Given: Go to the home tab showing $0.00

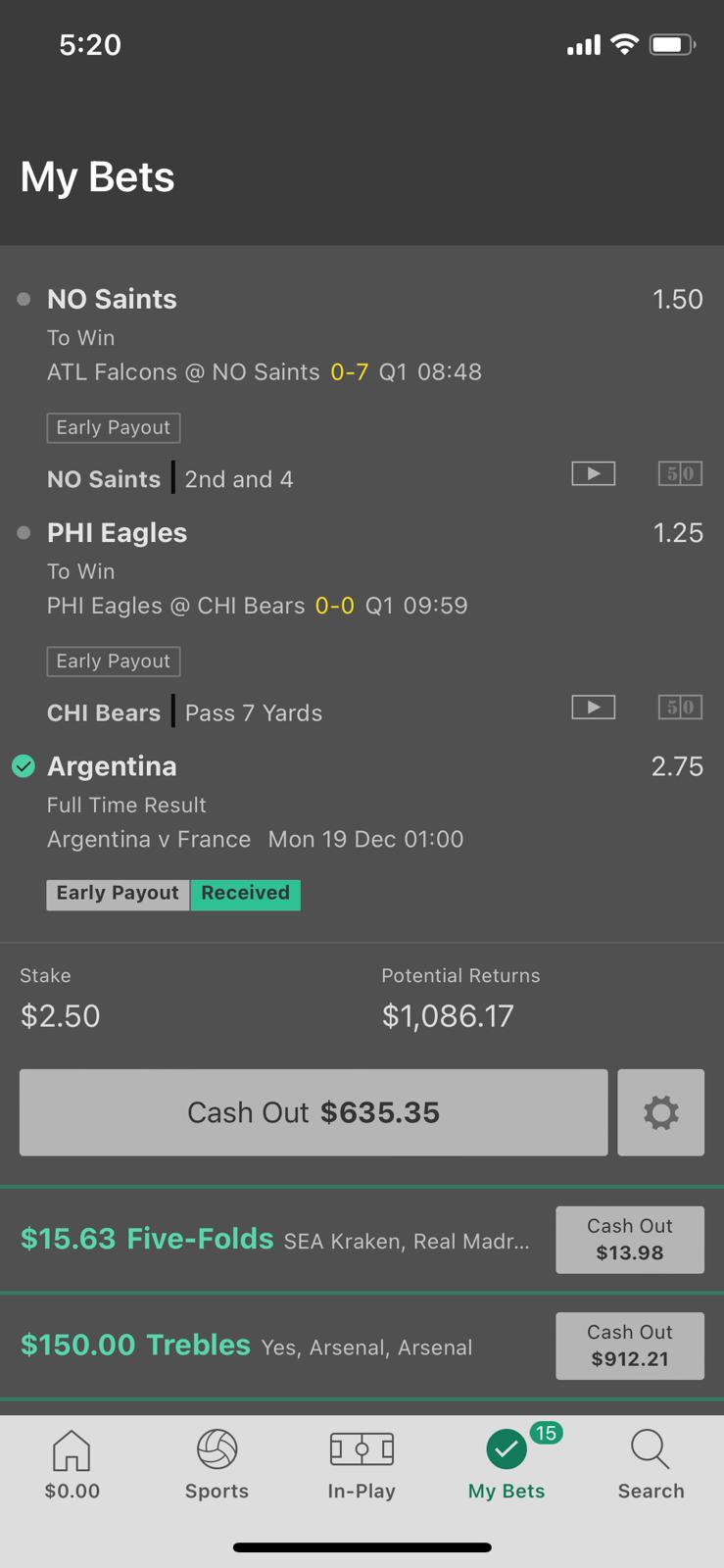Looking at the screenshot, I should pos(72,1465).
